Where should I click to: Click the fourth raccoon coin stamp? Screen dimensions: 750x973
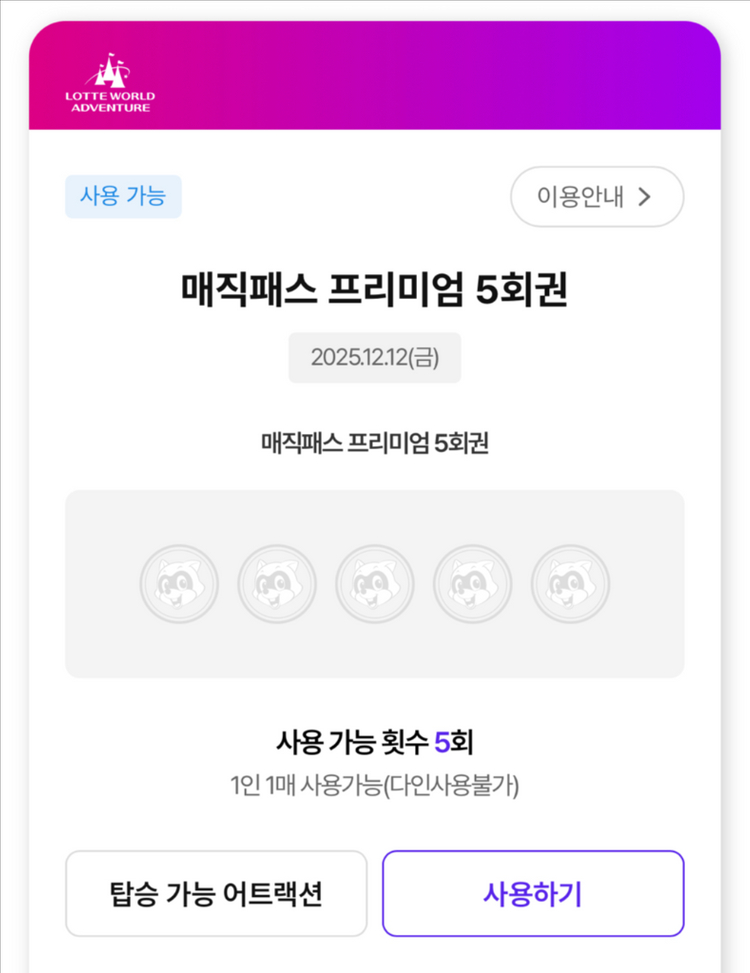point(472,583)
